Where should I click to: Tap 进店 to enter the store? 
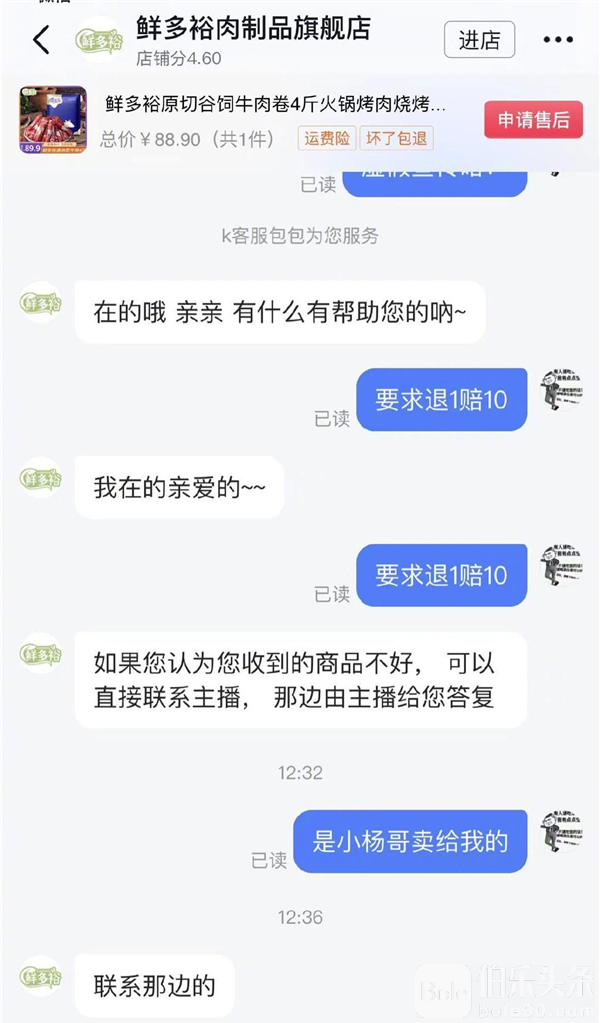pos(479,40)
